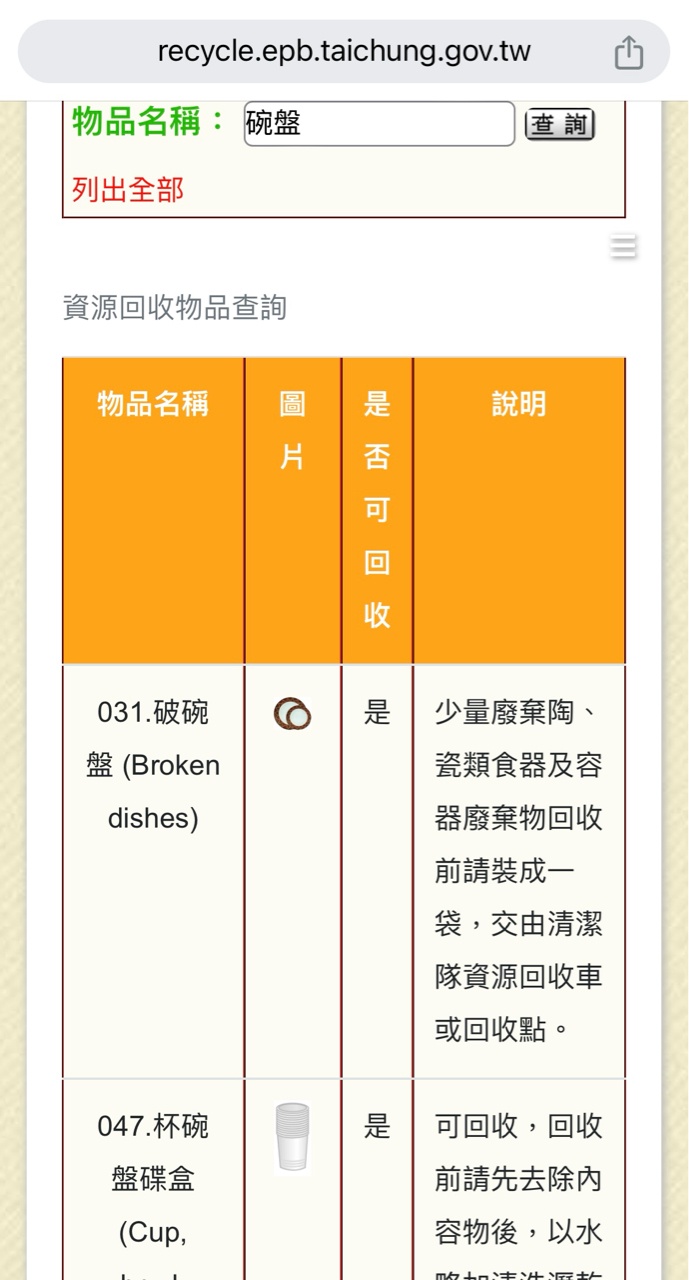This screenshot has height=1280, width=689.
Task: View the broken dishes picture thumbnail
Action: pyautogui.click(x=292, y=714)
